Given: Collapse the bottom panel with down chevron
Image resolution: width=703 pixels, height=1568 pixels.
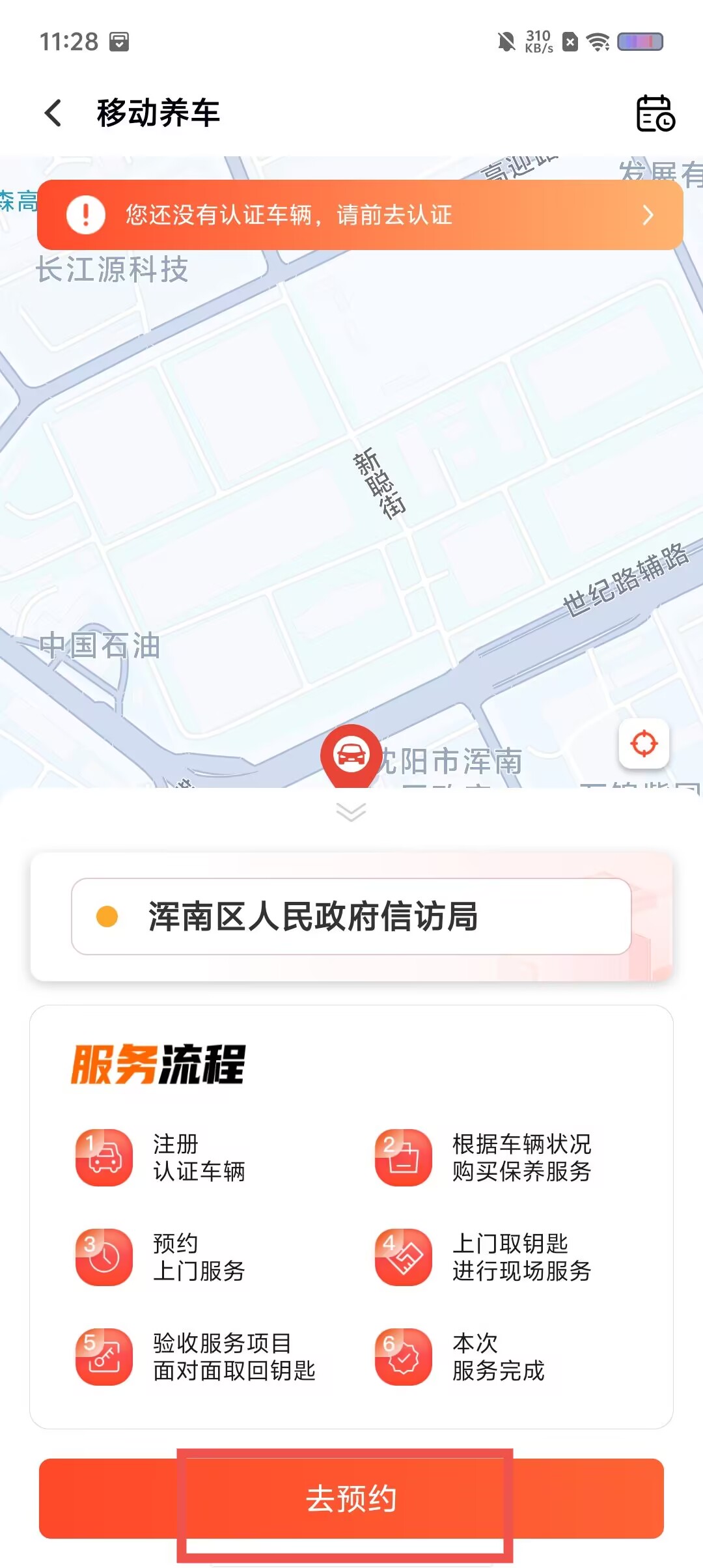Looking at the screenshot, I should tap(351, 812).
